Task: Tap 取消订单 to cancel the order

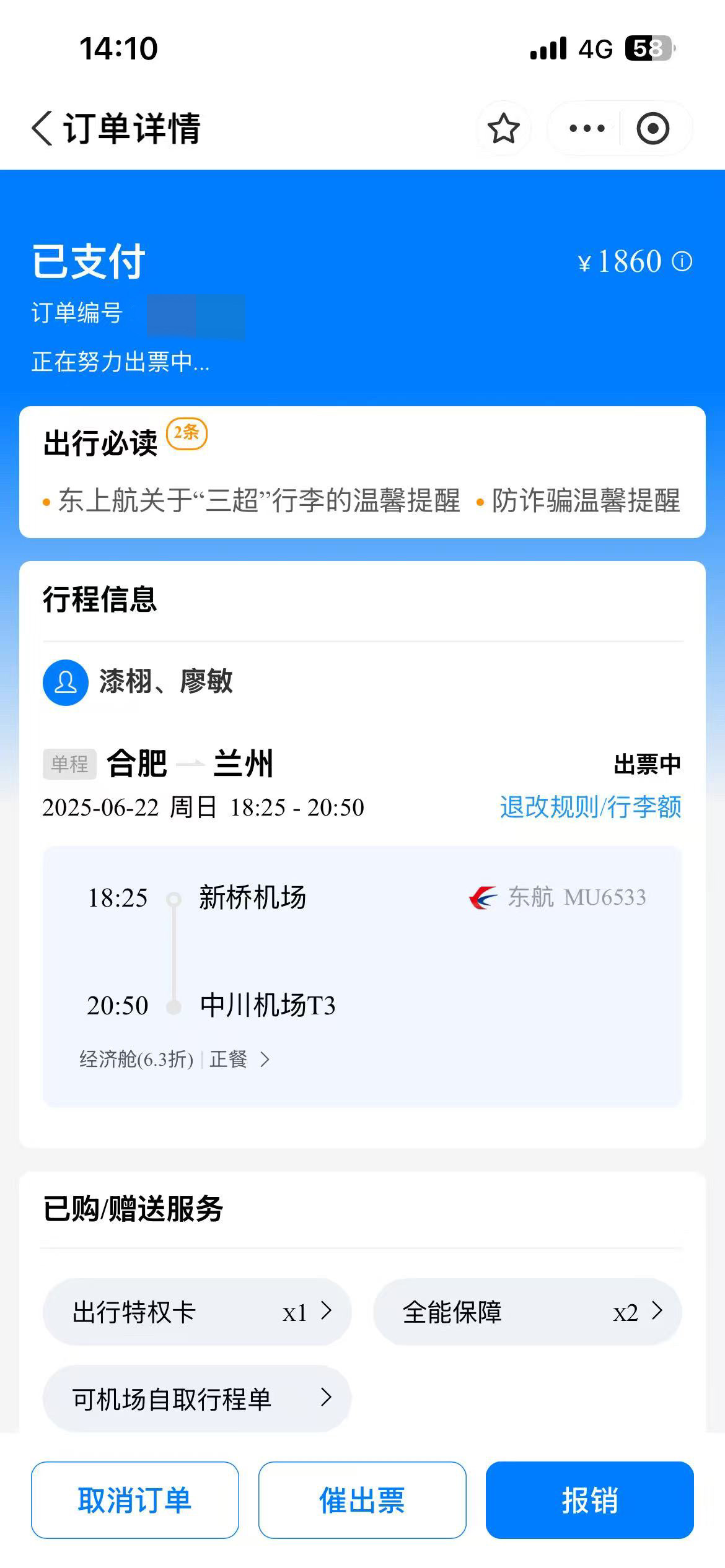Action: pos(135,1500)
